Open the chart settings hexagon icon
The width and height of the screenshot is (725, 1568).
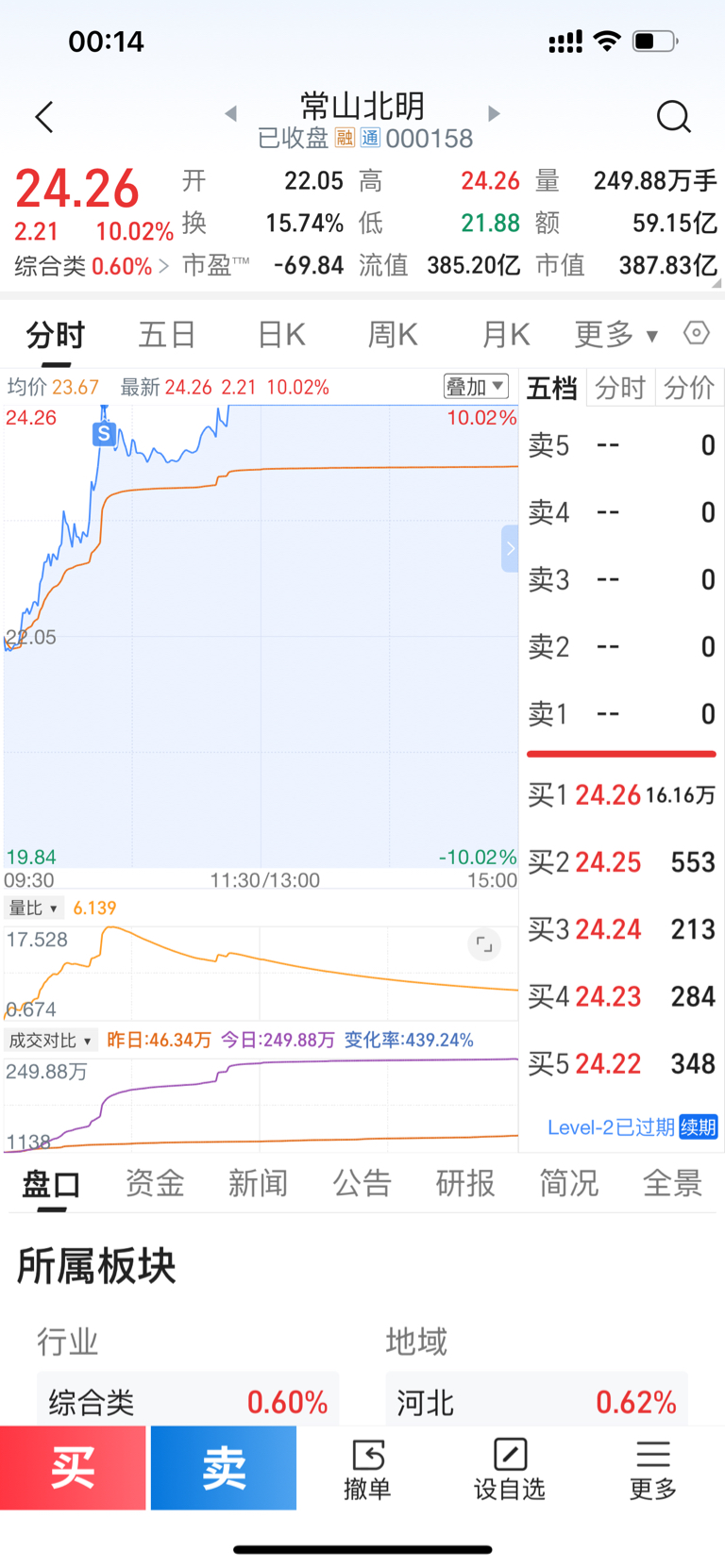point(697,333)
